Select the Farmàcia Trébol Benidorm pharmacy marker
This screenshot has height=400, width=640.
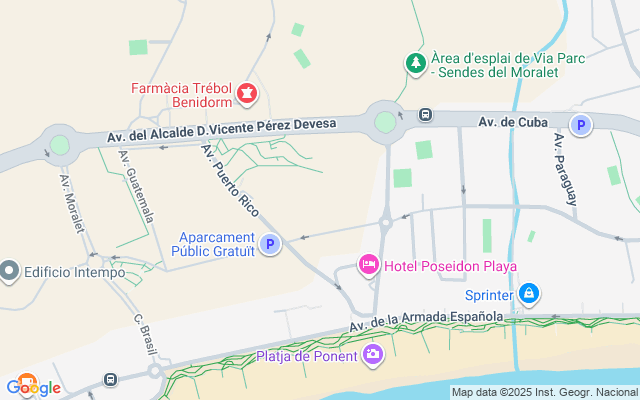click(246, 95)
